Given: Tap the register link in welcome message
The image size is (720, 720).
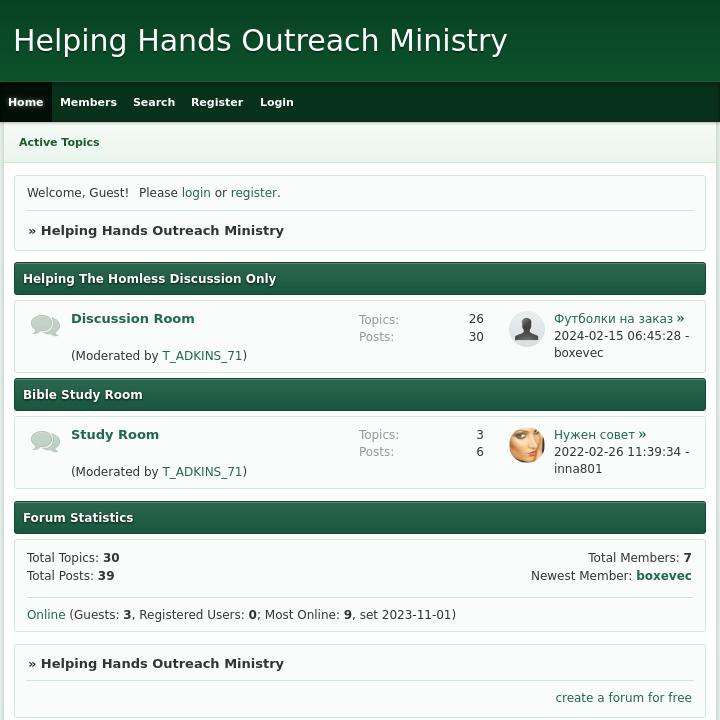Looking at the screenshot, I should click(254, 193).
